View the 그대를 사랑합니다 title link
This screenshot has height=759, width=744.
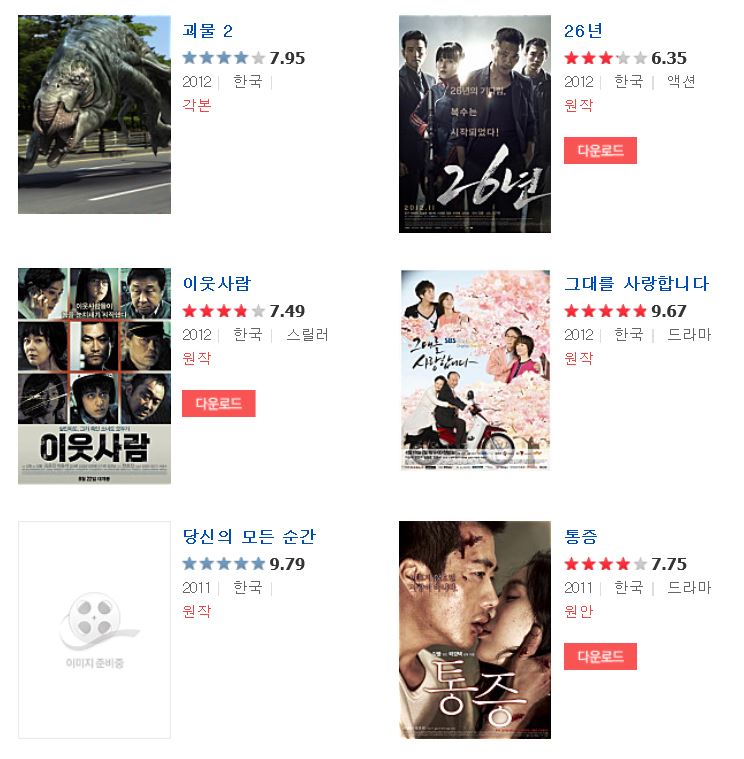tap(636, 284)
